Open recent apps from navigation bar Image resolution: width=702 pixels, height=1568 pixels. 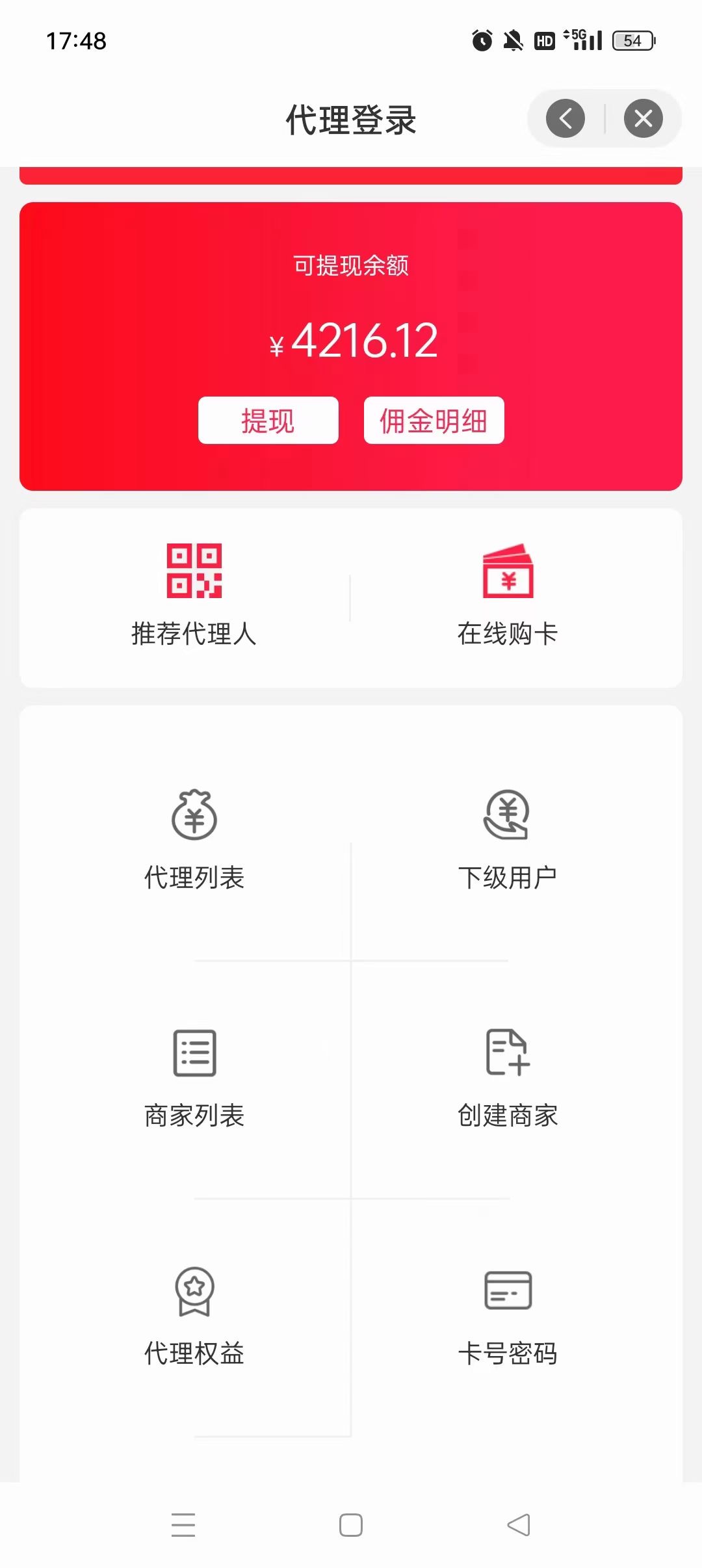click(x=183, y=1525)
